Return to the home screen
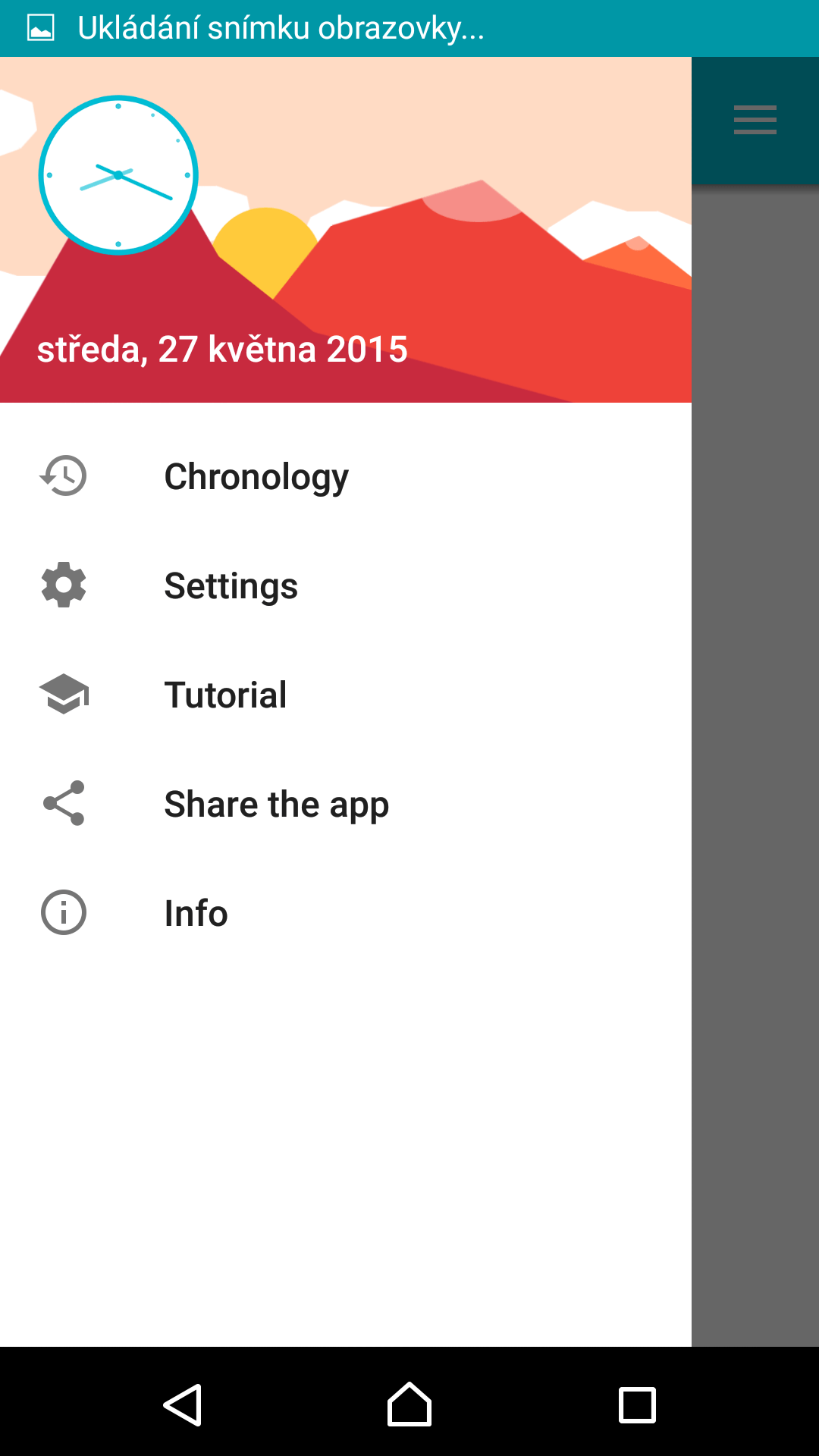Viewport: 819px width, 1456px height. 409,1404
